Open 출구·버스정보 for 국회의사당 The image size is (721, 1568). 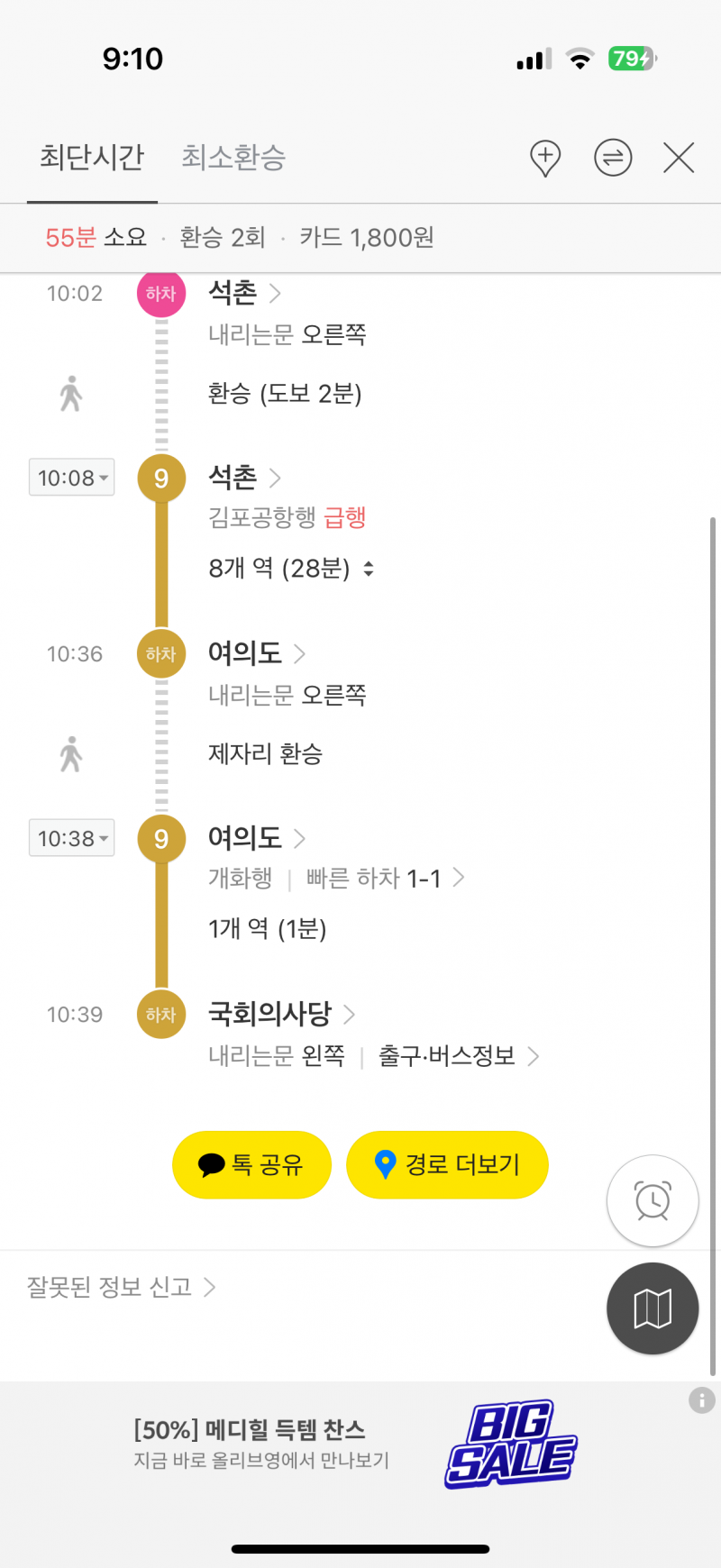(459, 1056)
